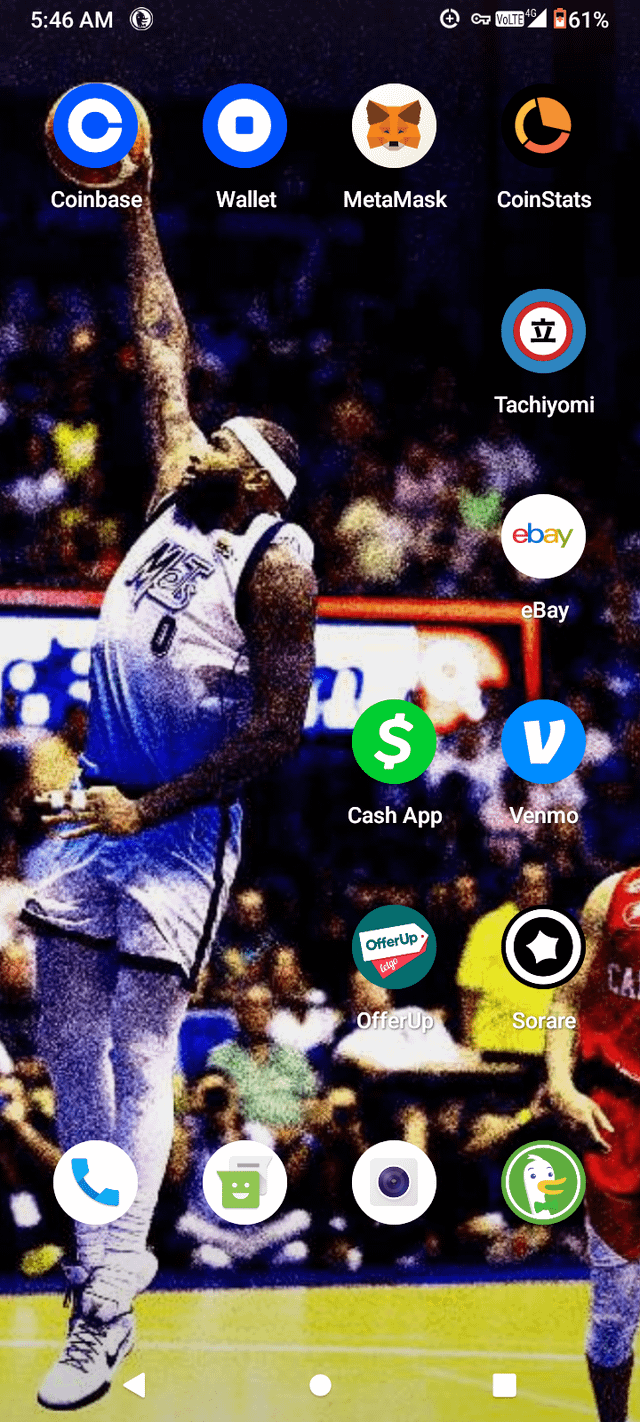Tap the system back button
This screenshot has width=640, height=1422.
134,1385
